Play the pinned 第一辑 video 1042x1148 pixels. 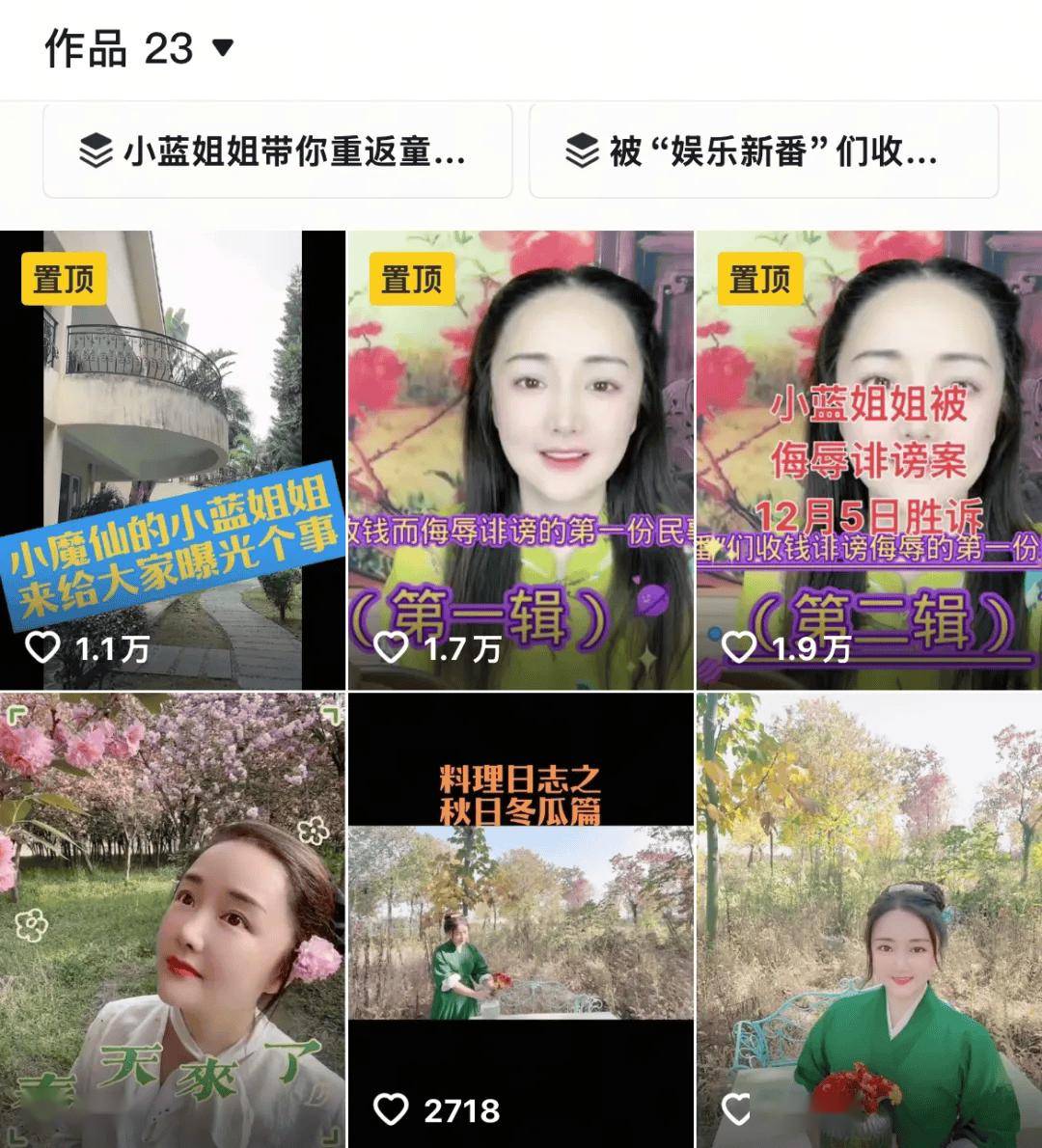click(x=520, y=460)
